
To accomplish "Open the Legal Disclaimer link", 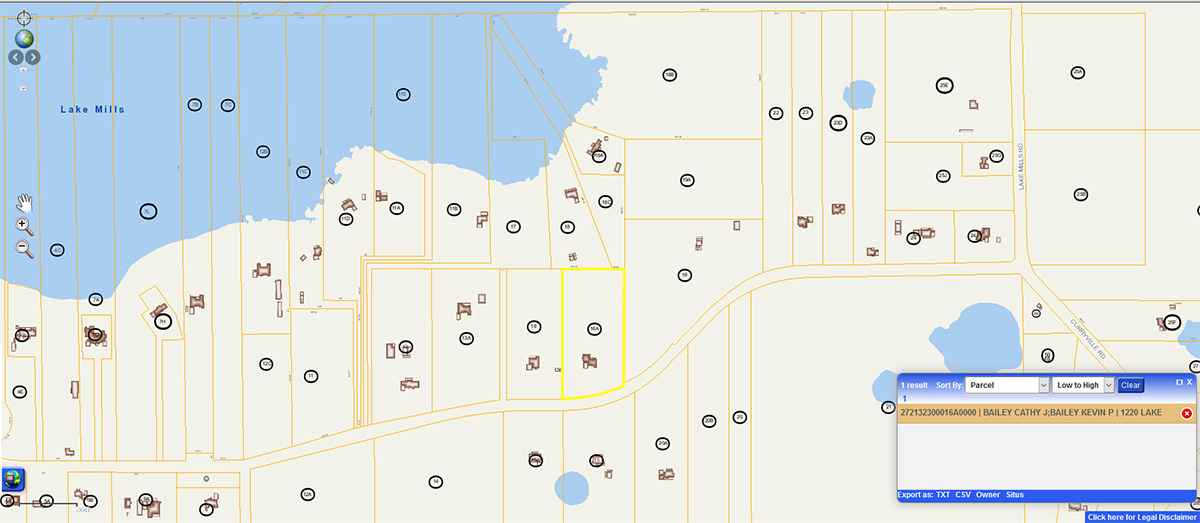I will pyautogui.click(x=1142, y=517).
